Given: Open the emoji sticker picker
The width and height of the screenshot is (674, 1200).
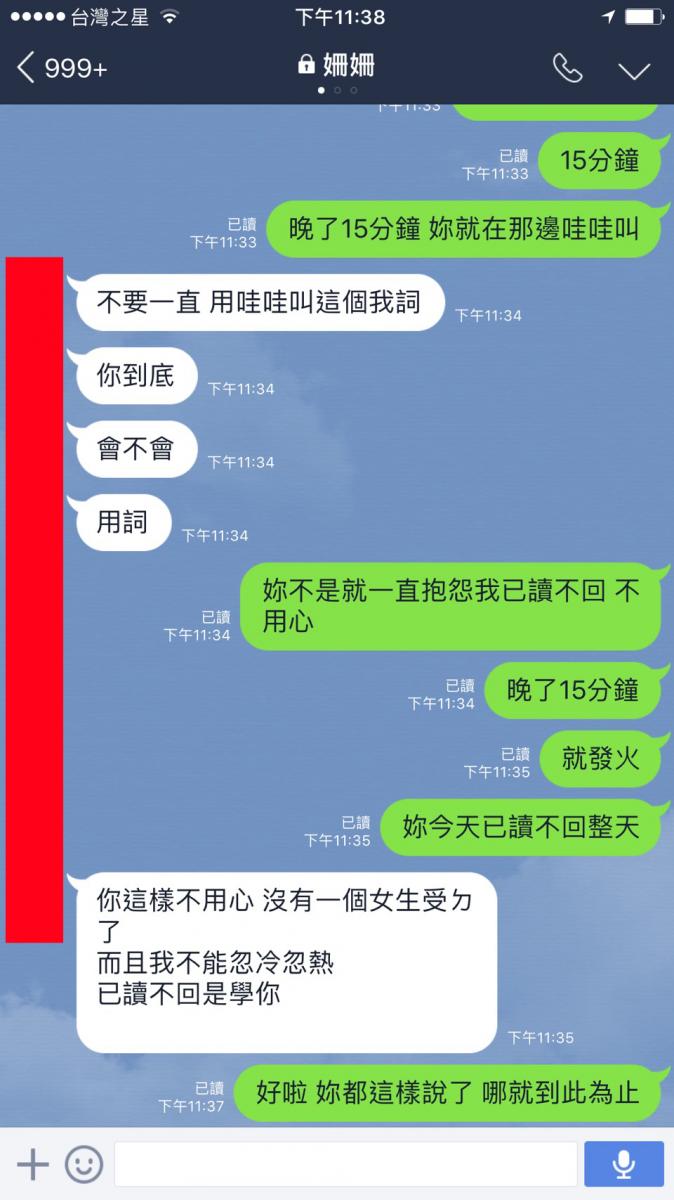Looking at the screenshot, I should (x=84, y=1164).
